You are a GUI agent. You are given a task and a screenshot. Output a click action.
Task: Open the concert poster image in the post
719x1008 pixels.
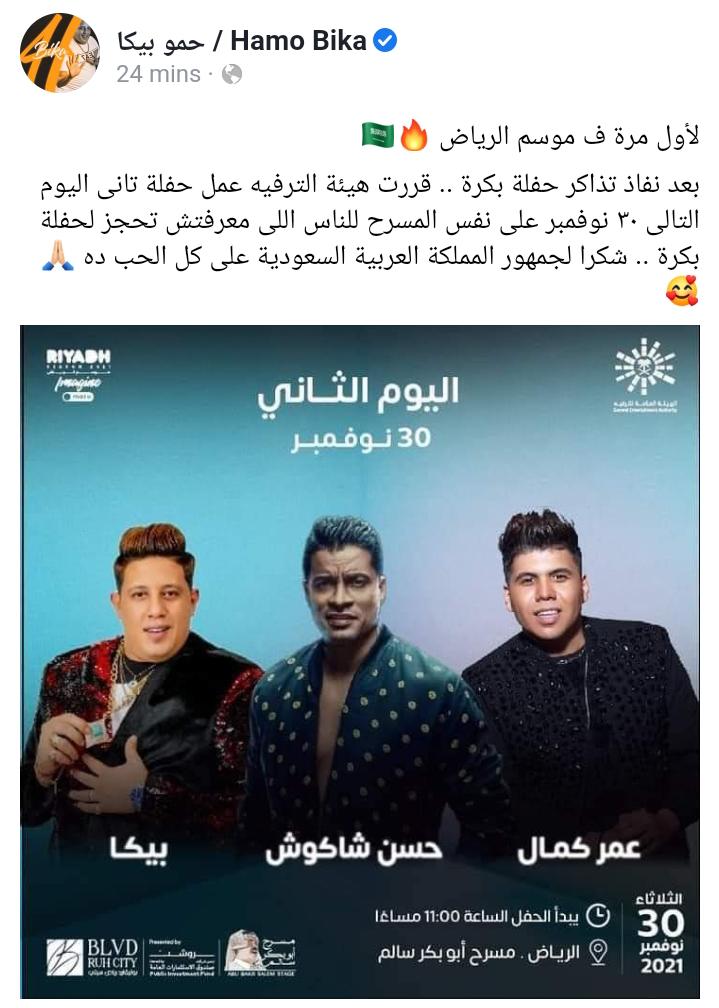(359, 660)
